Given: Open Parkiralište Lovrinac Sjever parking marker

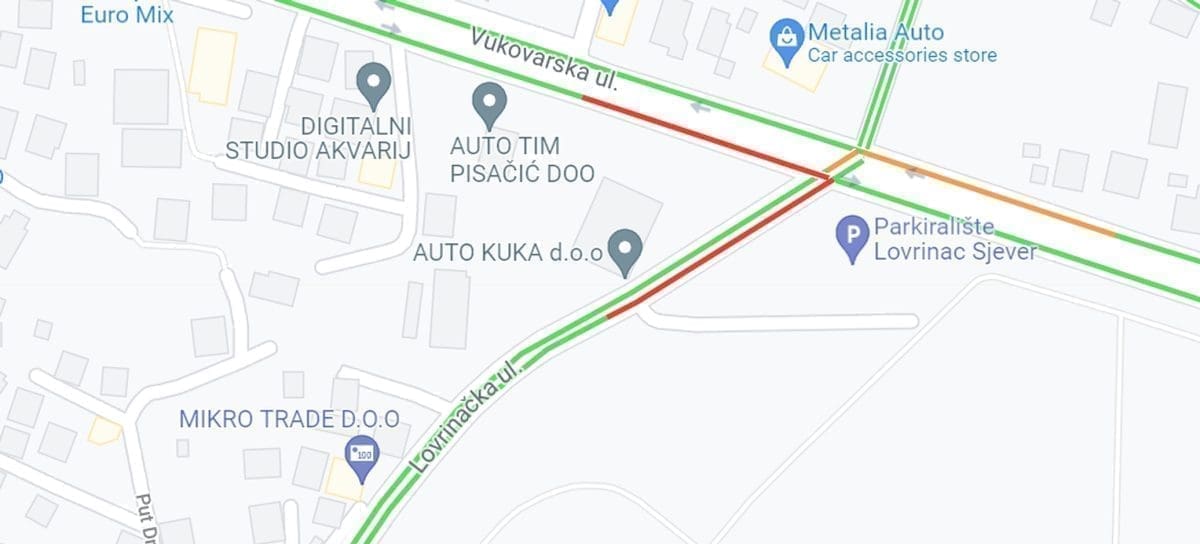Looking at the screenshot, I should coord(852,239).
